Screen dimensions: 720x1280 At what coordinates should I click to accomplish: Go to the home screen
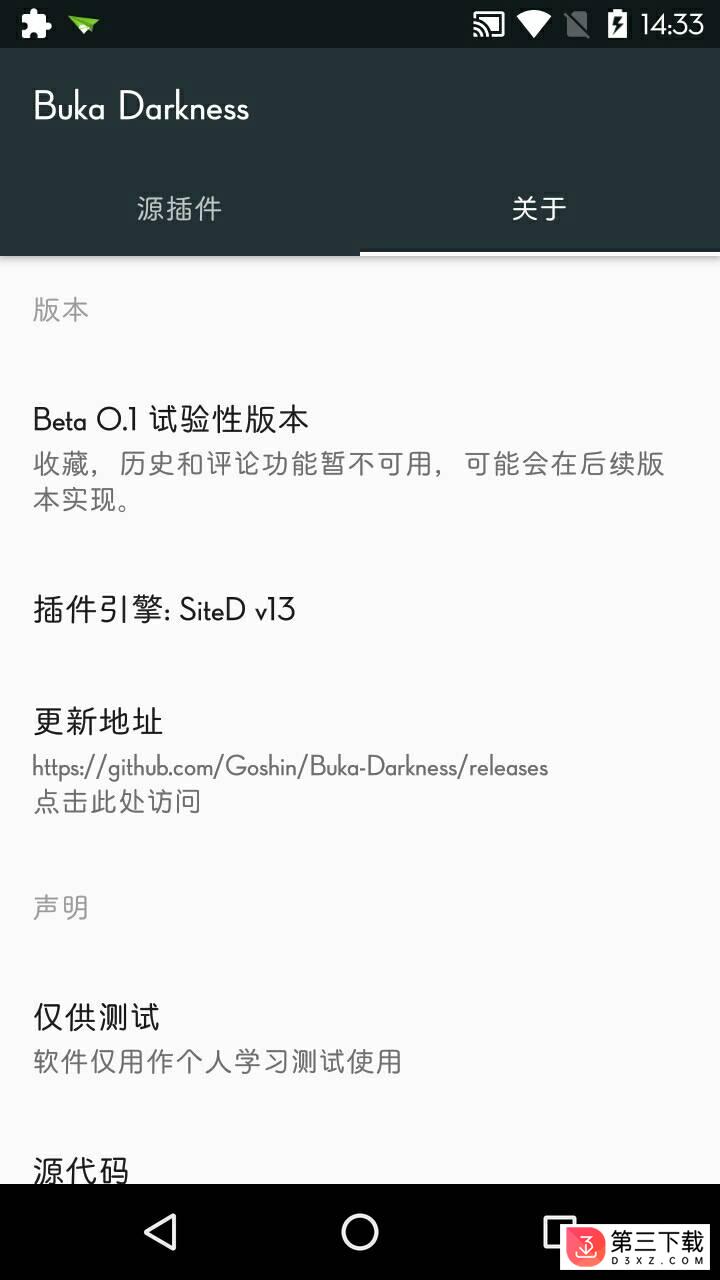(360, 1232)
